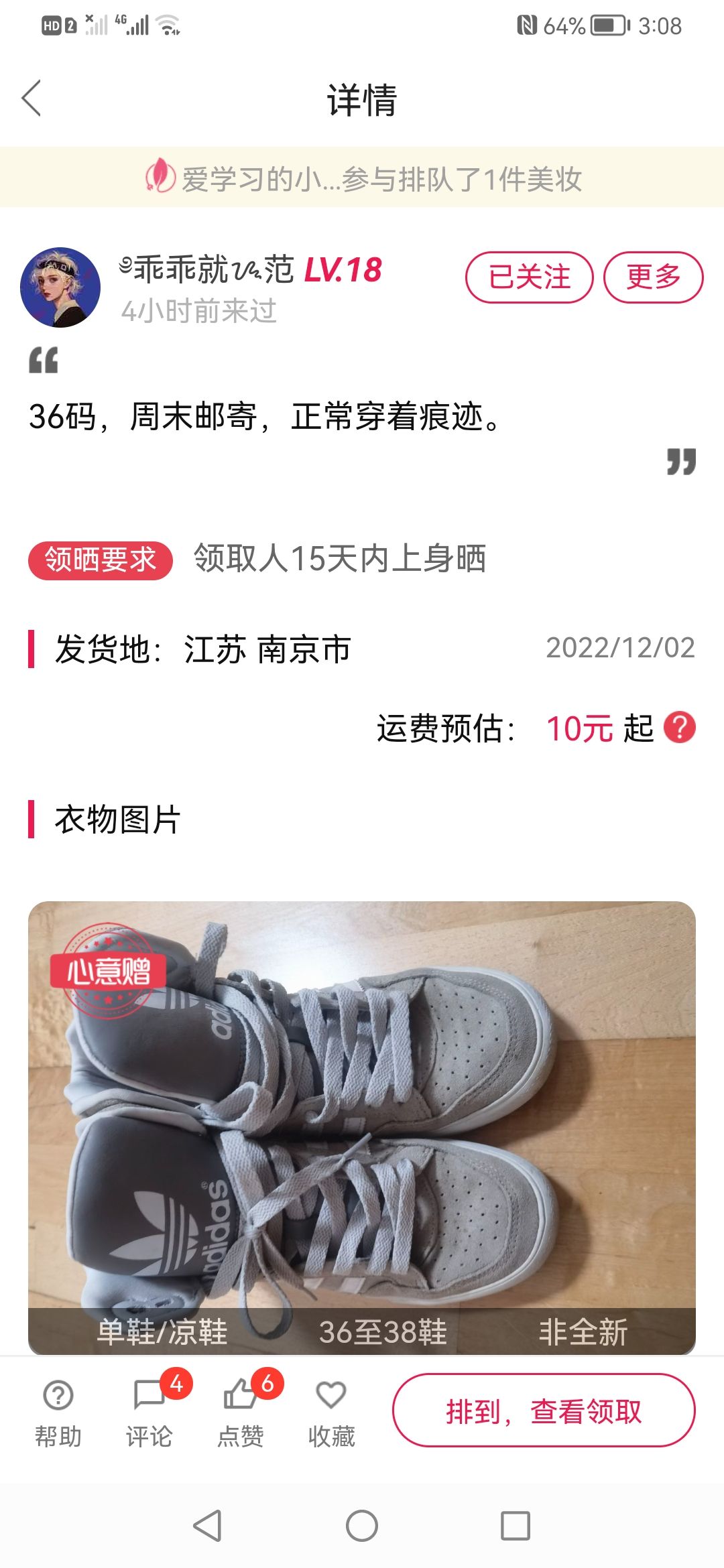Open 乖乖就范's profile avatar
This screenshot has width=724, height=1568.
(60, 287)
